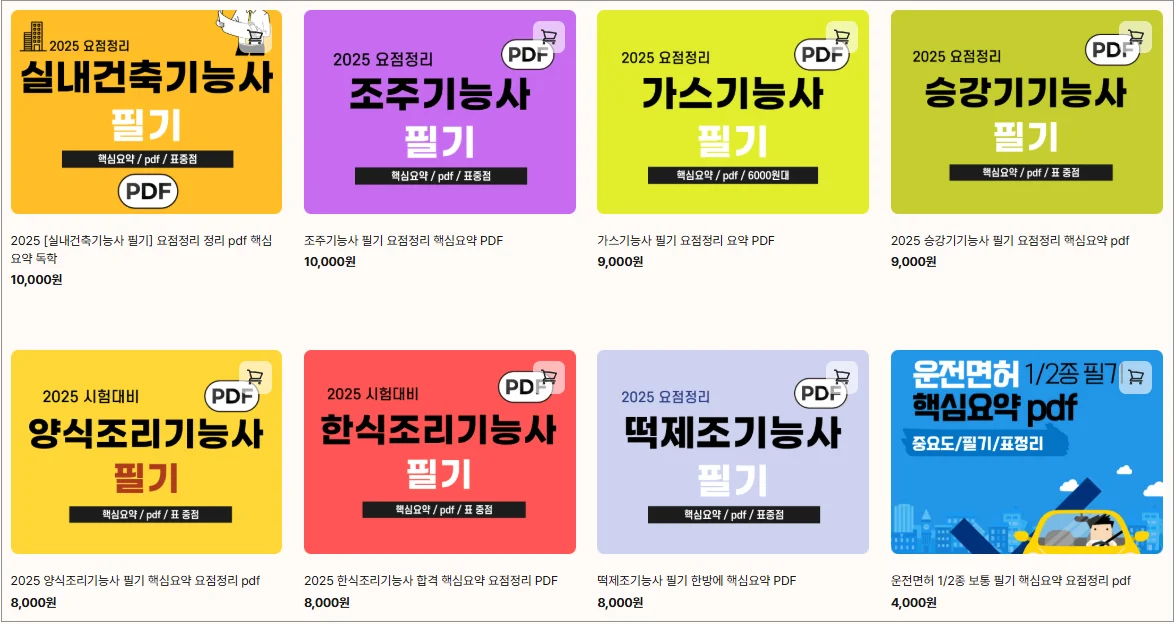
Task: Add 운전면허 1/2종 핵심요약 pdf to cart
Action: [1135, 377]
